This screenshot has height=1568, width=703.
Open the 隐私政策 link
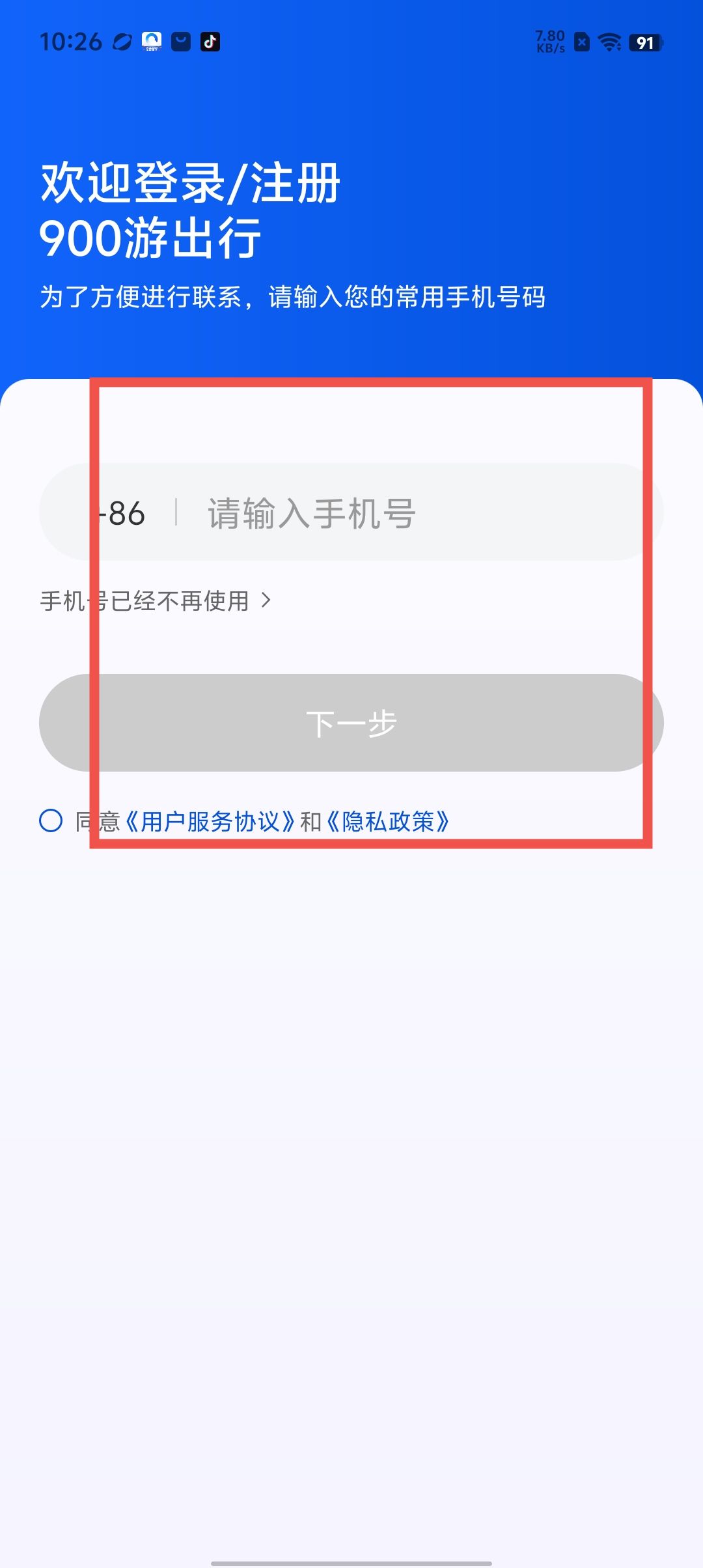coord(388,822)
